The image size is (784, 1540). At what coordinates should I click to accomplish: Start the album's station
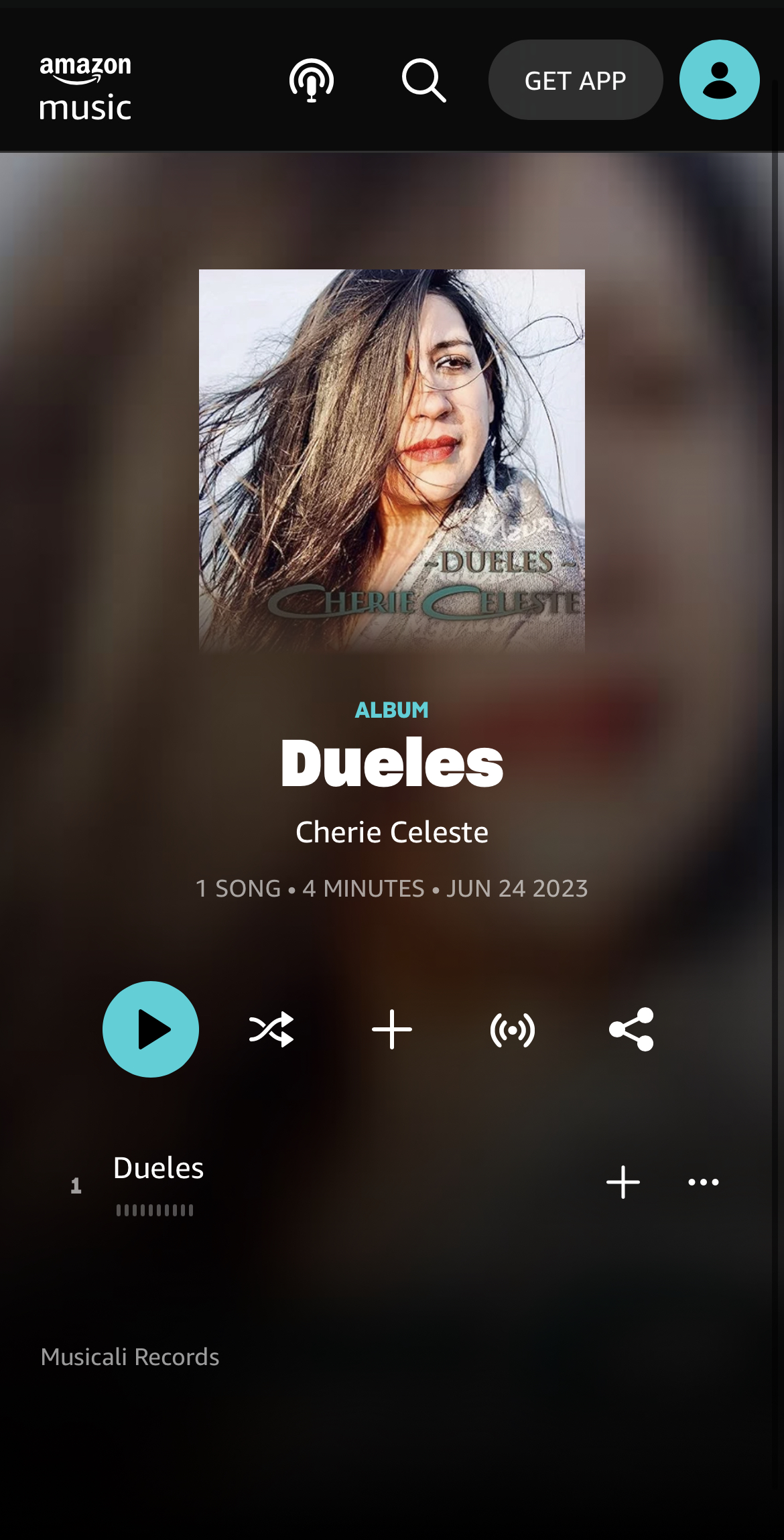pyautogui.click(x=513, y=1029)
